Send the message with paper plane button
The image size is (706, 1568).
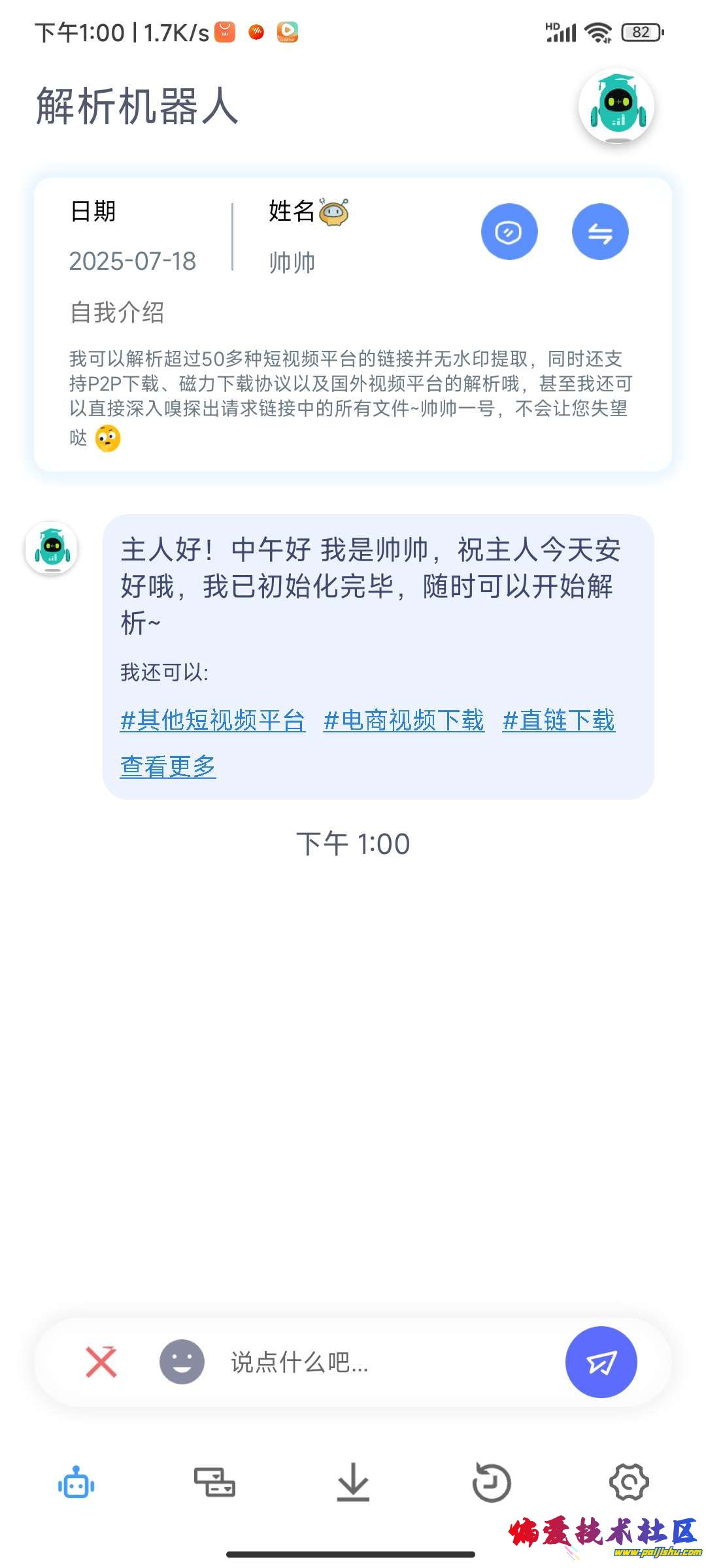pyautogui.click(x=601, y=1362)
